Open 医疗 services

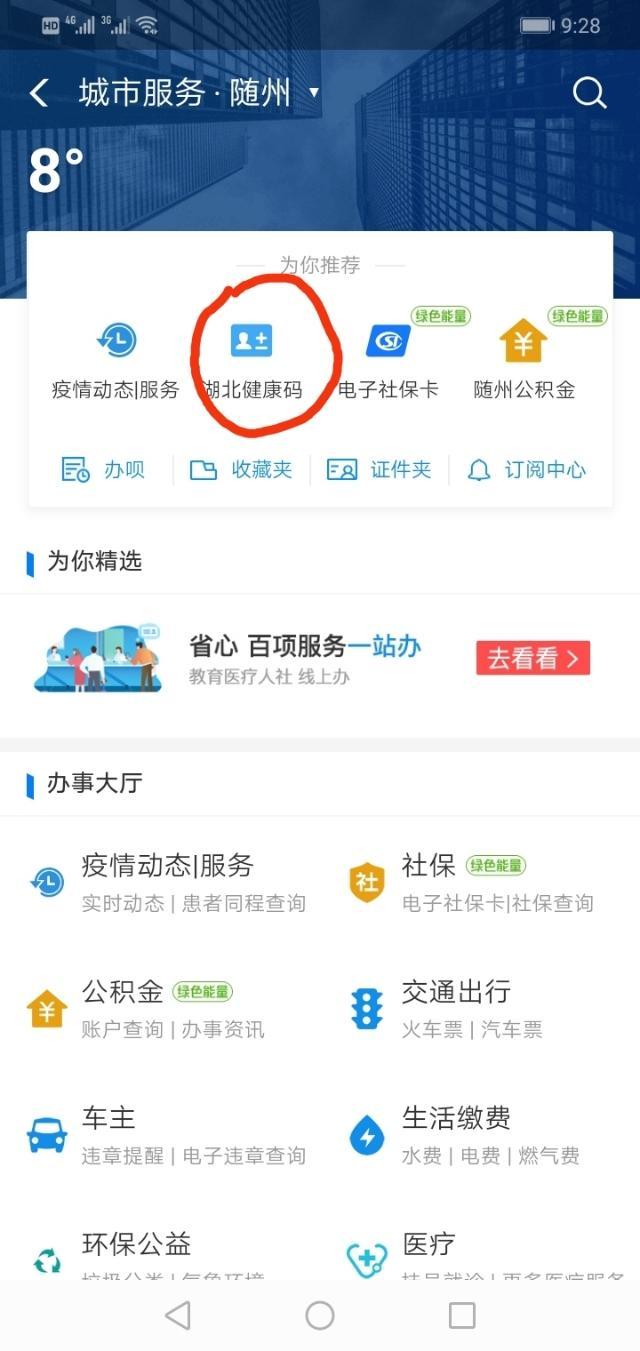click(480, 1254)
